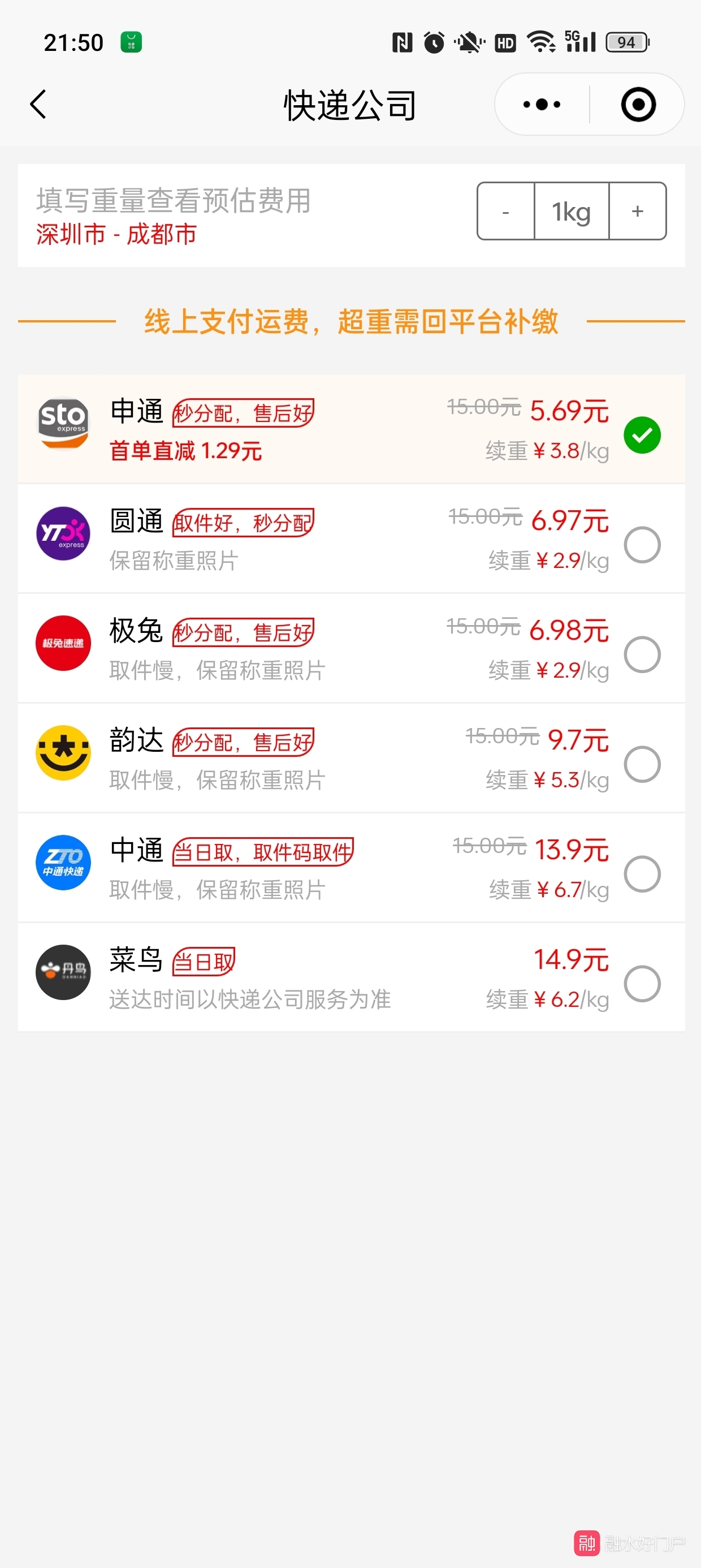Select 申通 at 5.69元
This screenshot has width=701, height=1568.
pyautogui.click(x=351, y=429)
